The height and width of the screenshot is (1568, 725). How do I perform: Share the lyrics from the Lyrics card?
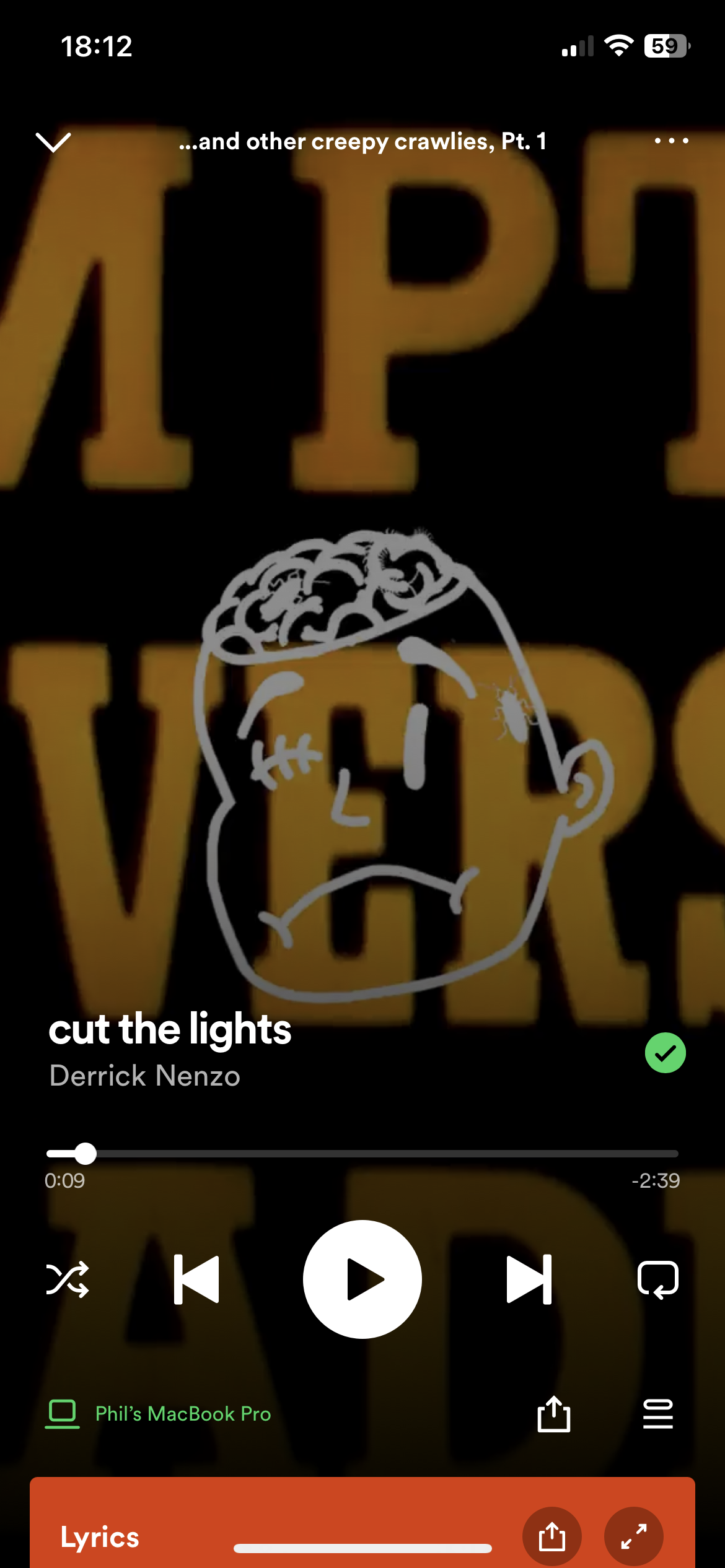click(x=551, y=1536)
